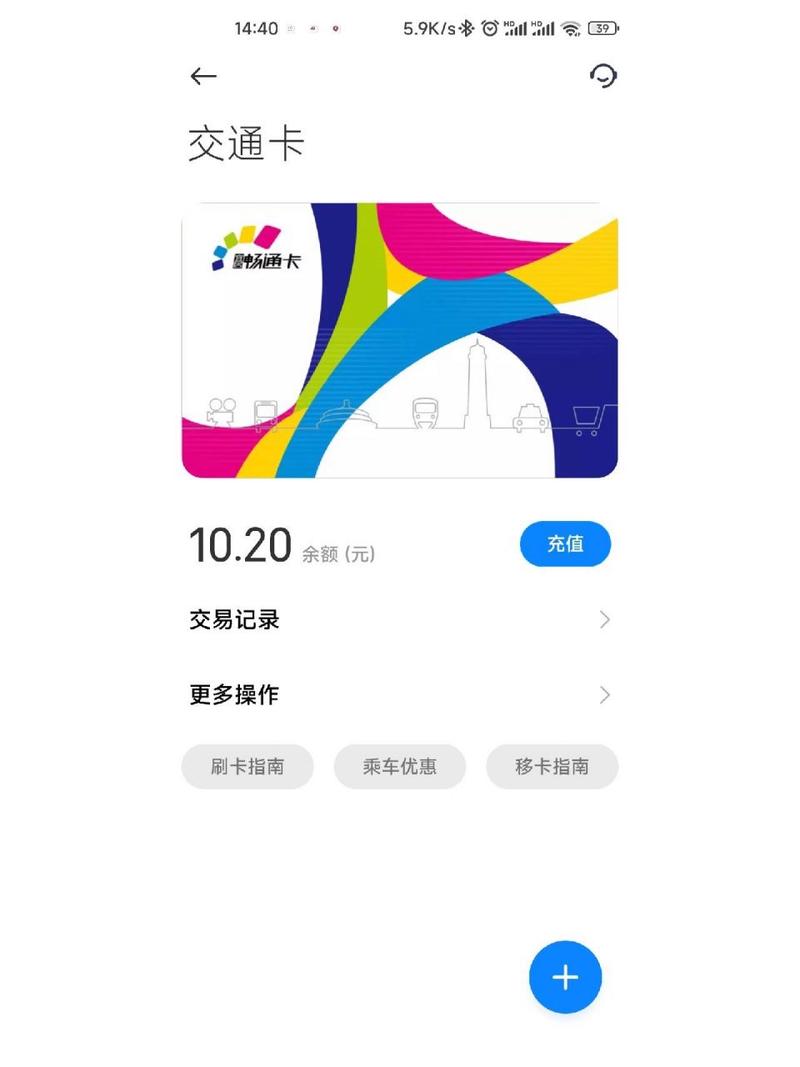Viewport: 800px width, 1067px height.
Task: Go back using the back arrow
Action: pos(203,76)
